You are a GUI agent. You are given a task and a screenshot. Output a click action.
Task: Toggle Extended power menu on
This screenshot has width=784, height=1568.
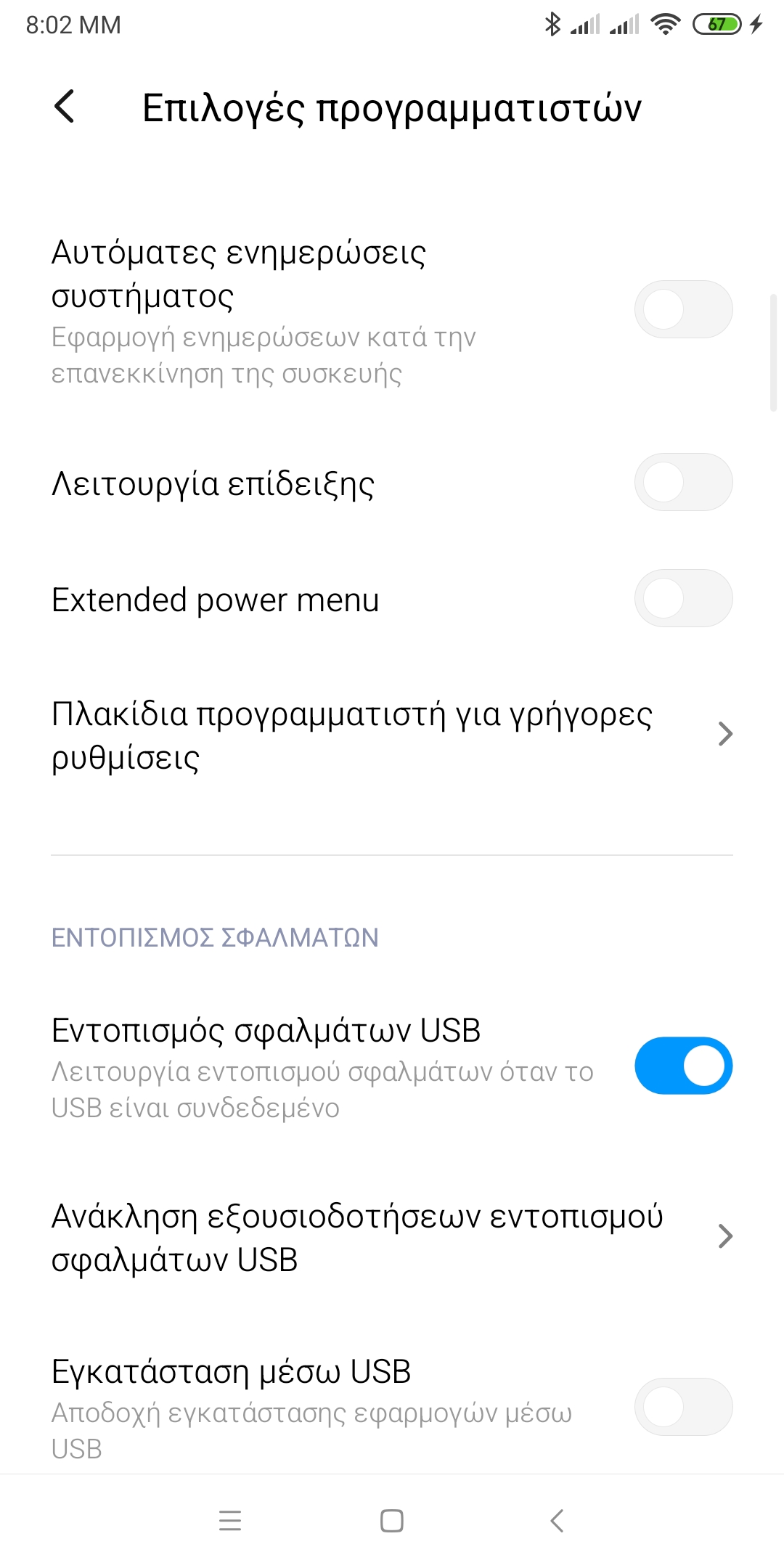coord(683,598)
